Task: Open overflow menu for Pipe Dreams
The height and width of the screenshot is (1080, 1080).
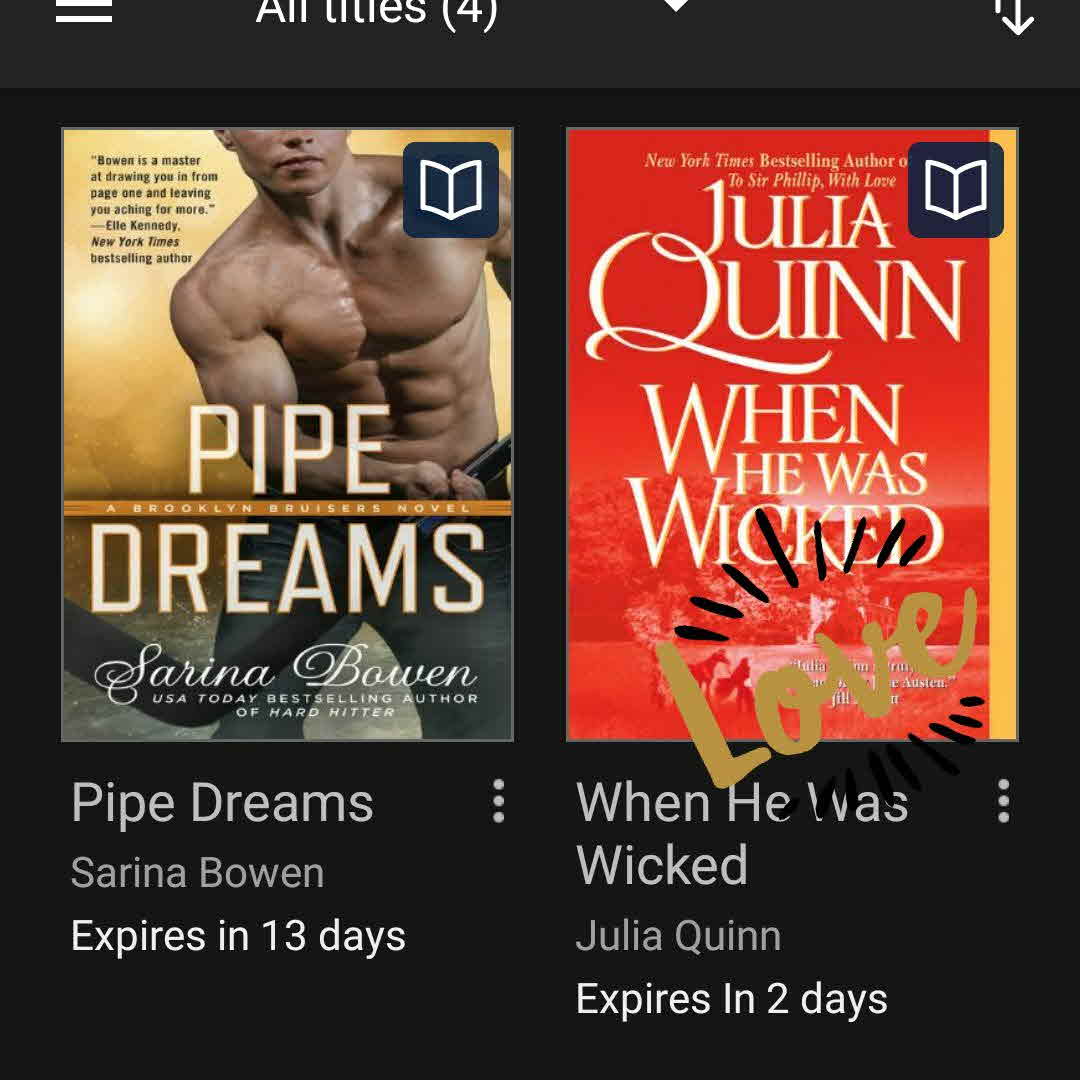Action: [498, 802]
